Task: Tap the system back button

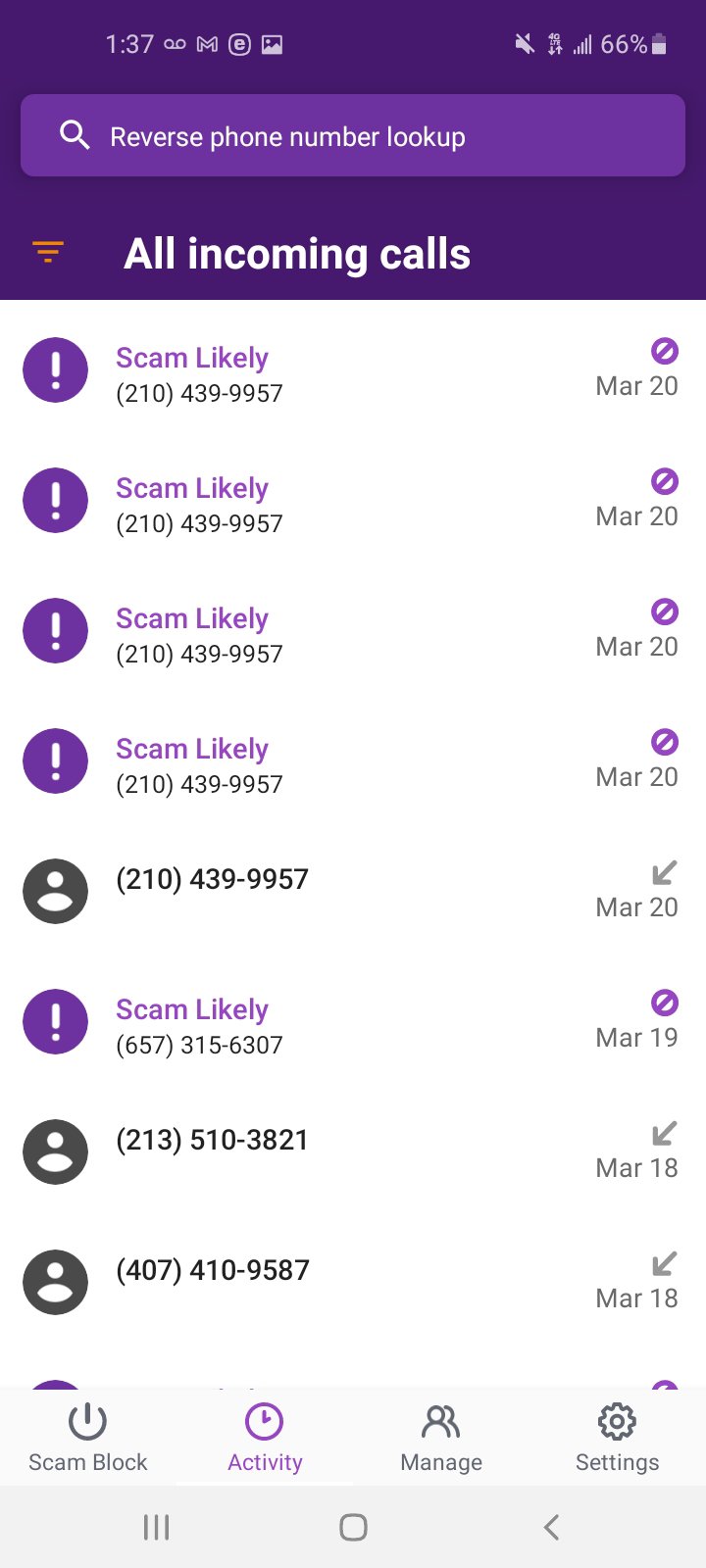Action: (551, 1527)
